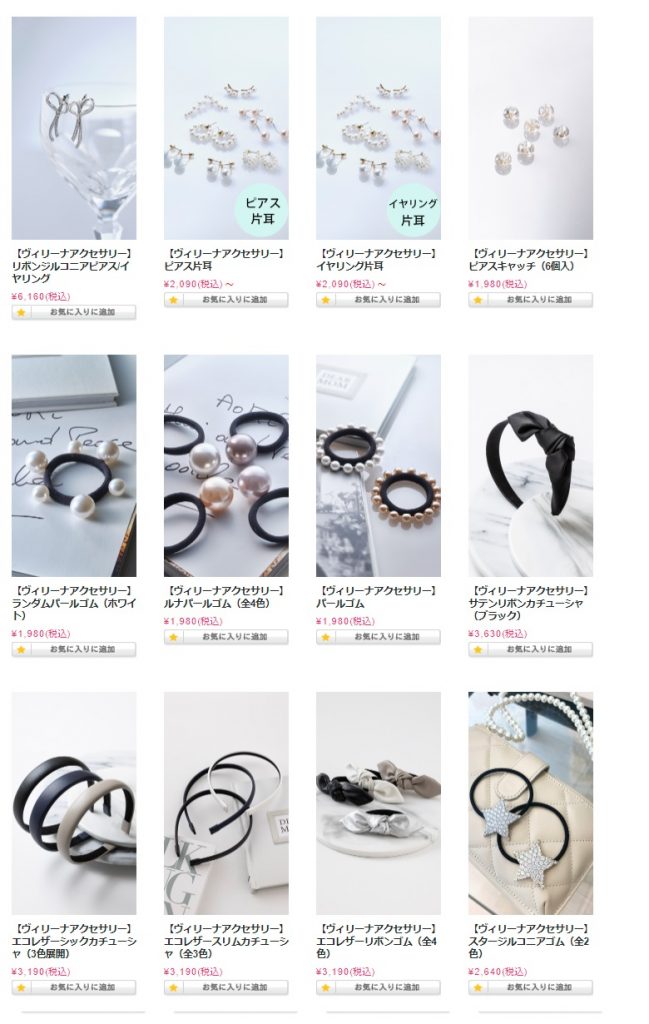Add ピアスキャッチ（6個入） to favorites
649x1024 pixels.
pyautogui.click(x=530, y=299)
